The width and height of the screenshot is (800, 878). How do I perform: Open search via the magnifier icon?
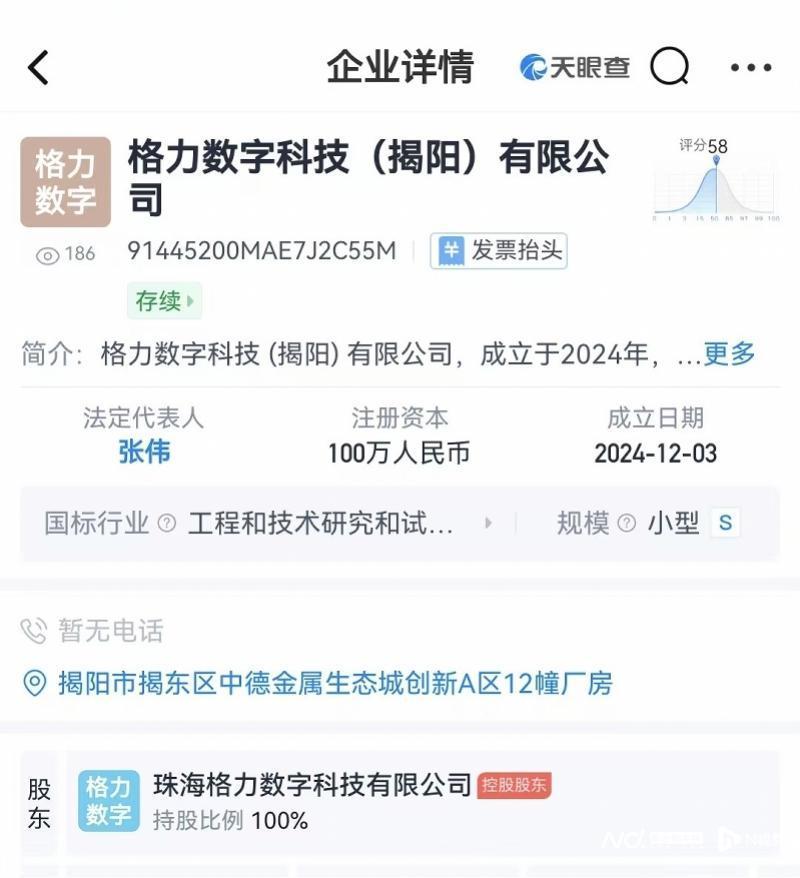pos(669,66)
